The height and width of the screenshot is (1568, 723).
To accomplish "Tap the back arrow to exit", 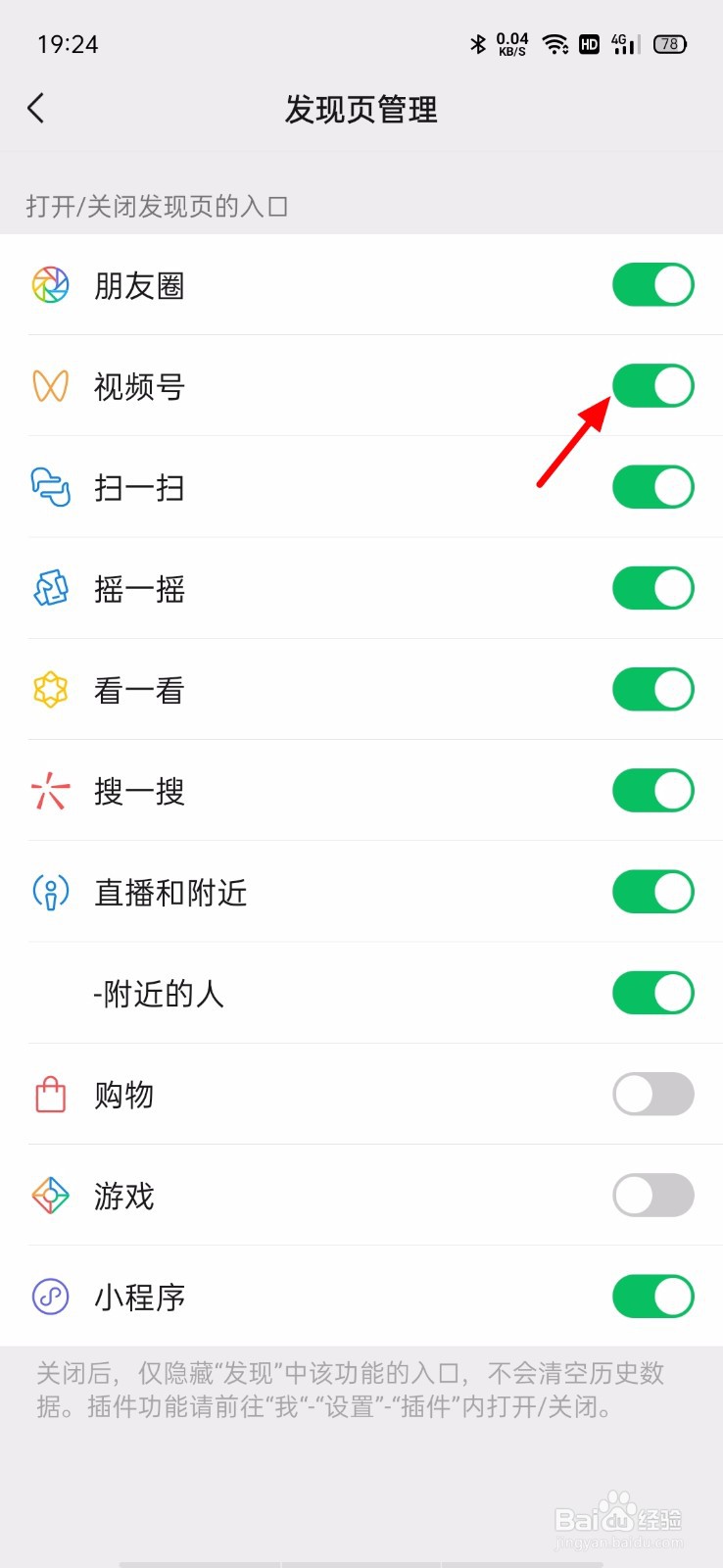I will (x=35, y=109).
